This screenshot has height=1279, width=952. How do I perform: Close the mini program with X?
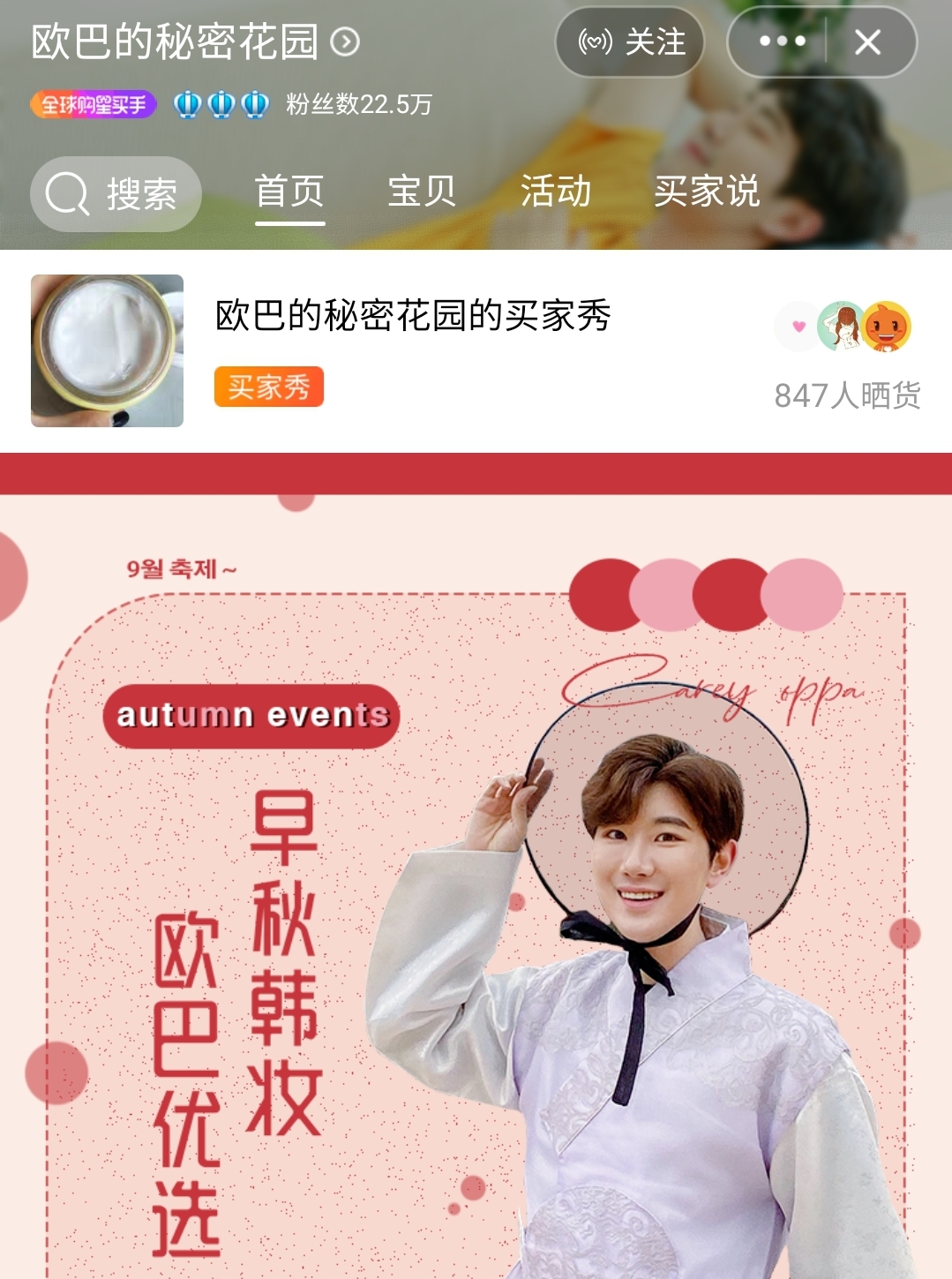tap(868, 41)
